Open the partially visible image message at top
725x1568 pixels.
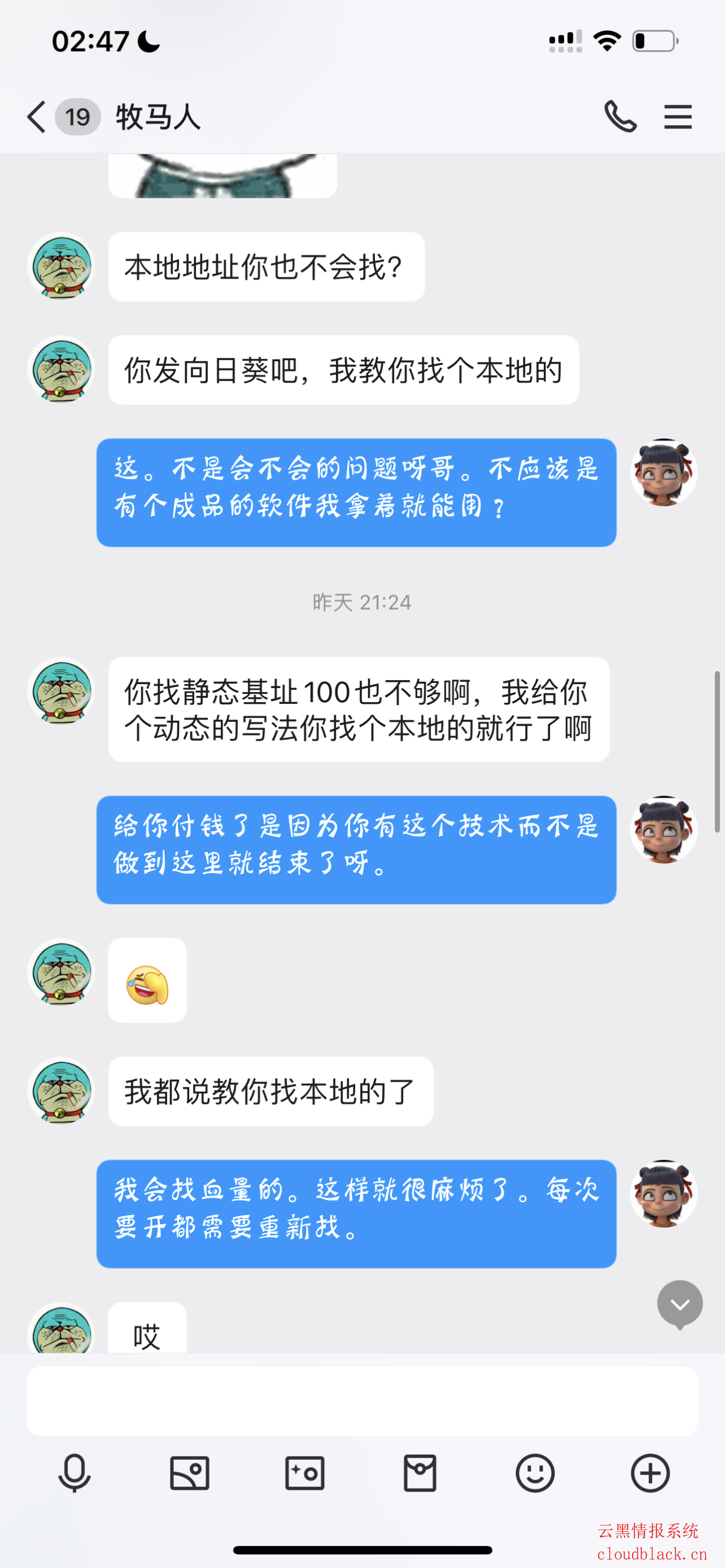click(x=222, y=176)
